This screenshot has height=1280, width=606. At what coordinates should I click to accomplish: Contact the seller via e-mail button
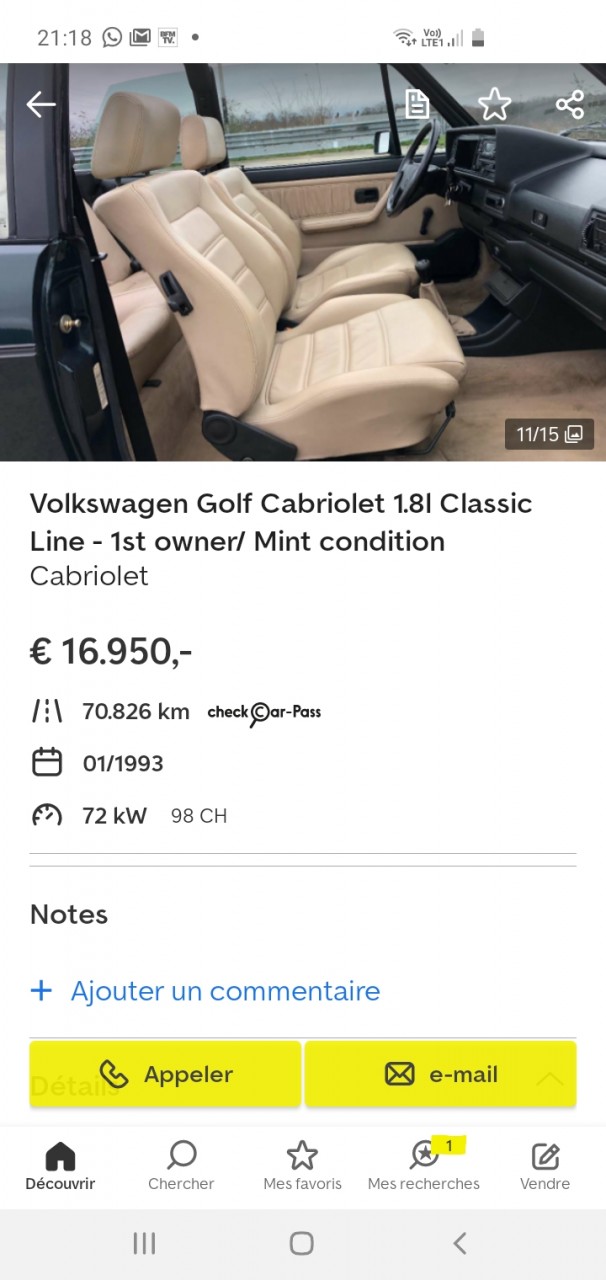point(440,1074)
